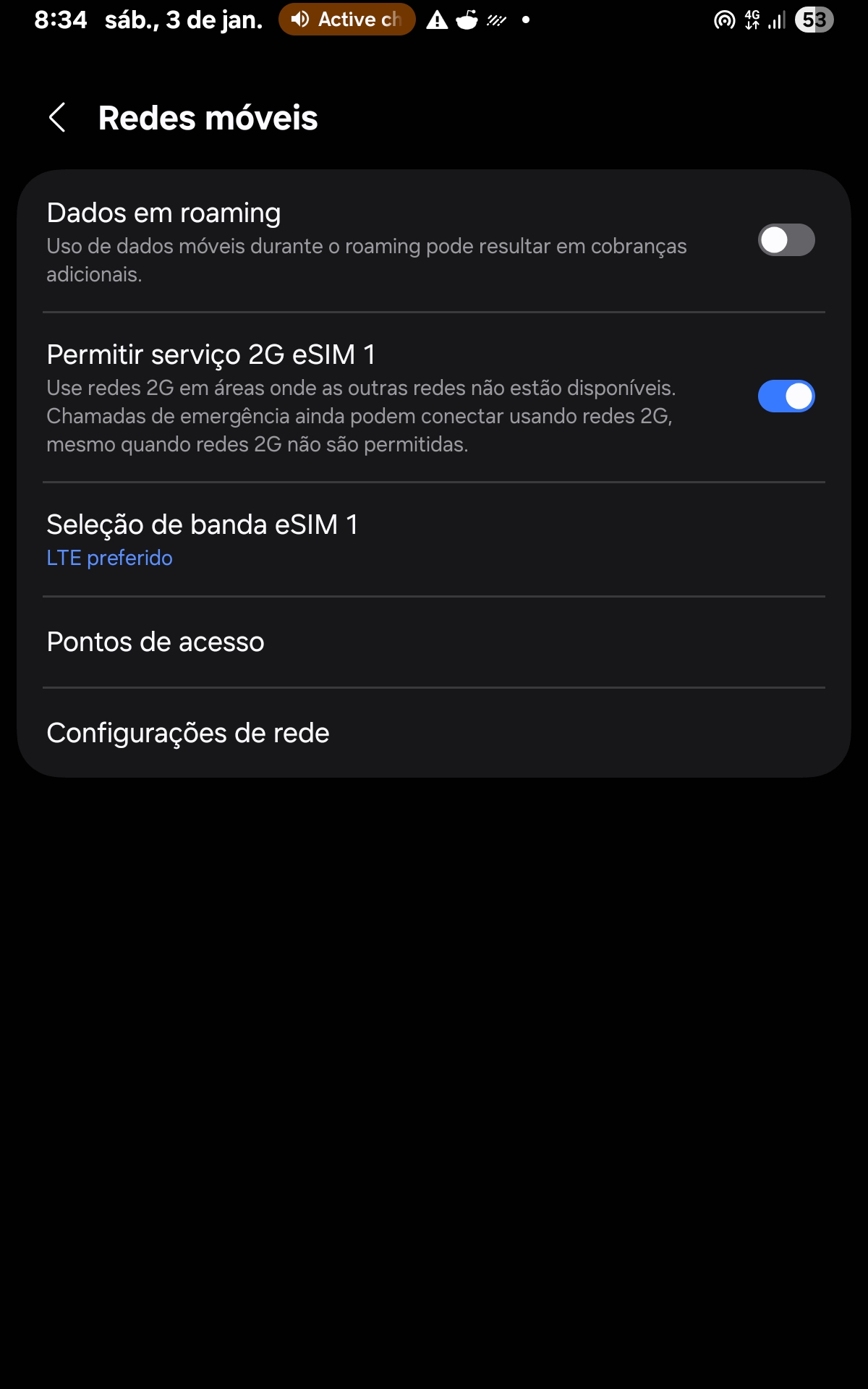Enable the Dados em roaming switch

(x=786, y=240)
